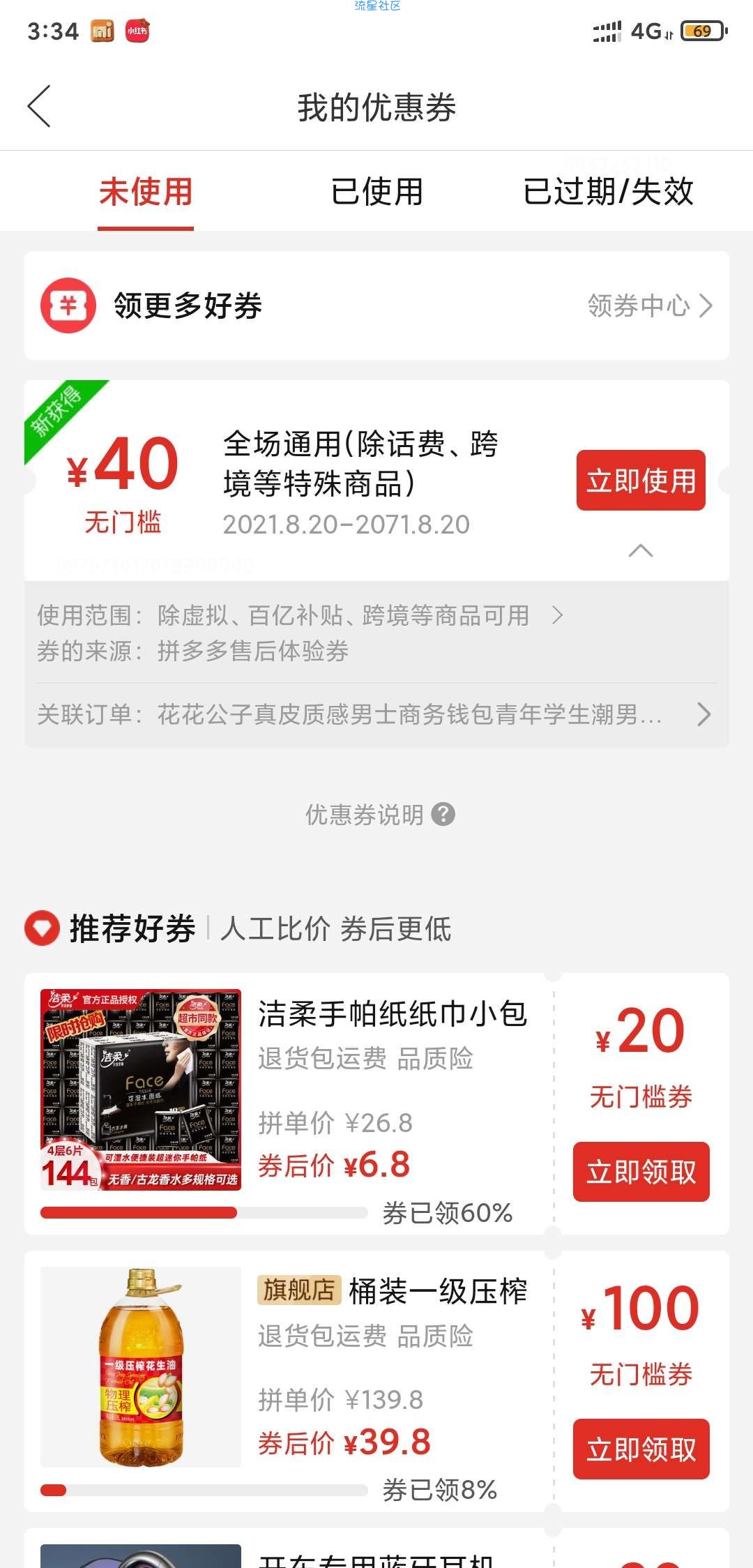Open 洁柔手帕纸纸巾小包 product card
753x1568 pixels.
pyautogui.click(x=289, y=1103)
